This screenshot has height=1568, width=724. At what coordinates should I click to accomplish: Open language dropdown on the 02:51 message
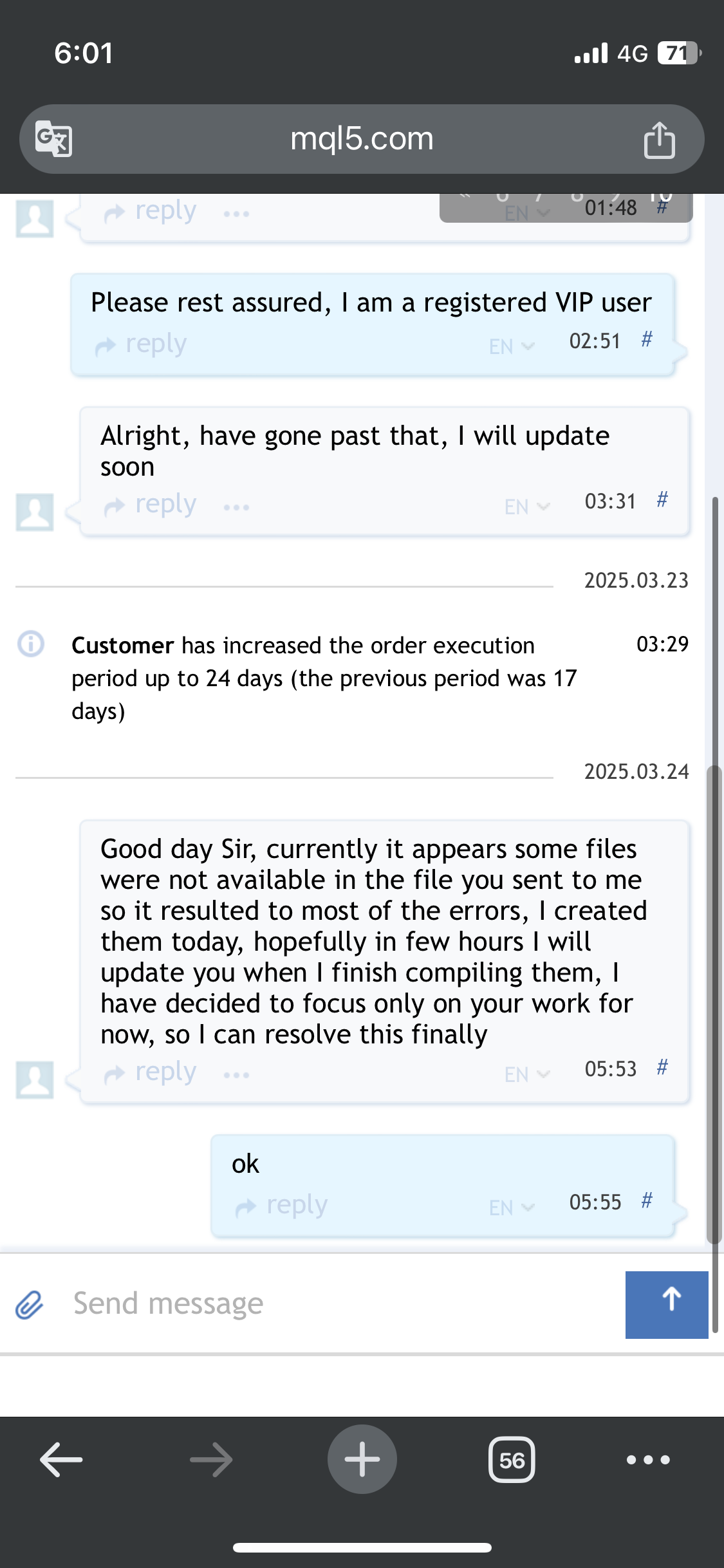[512, 346]
